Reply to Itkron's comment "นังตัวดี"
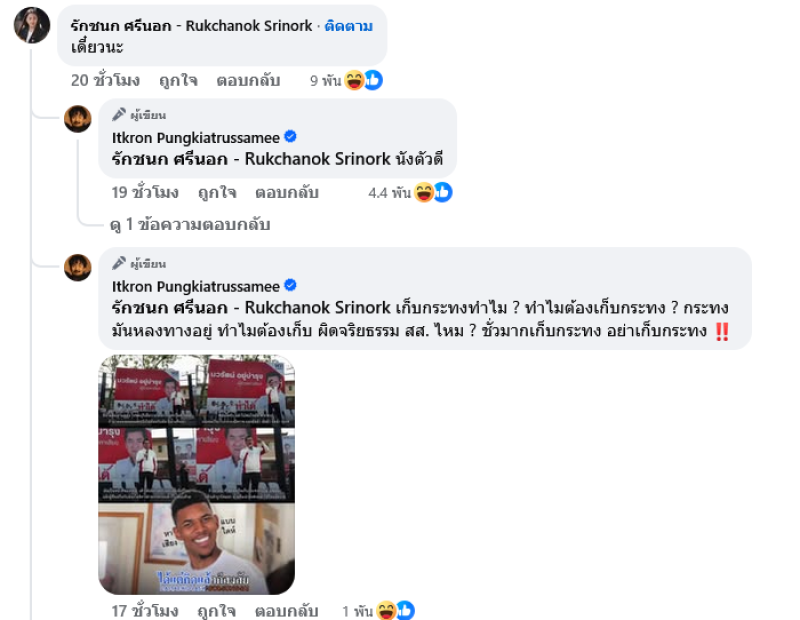 (x=286, y=193)
